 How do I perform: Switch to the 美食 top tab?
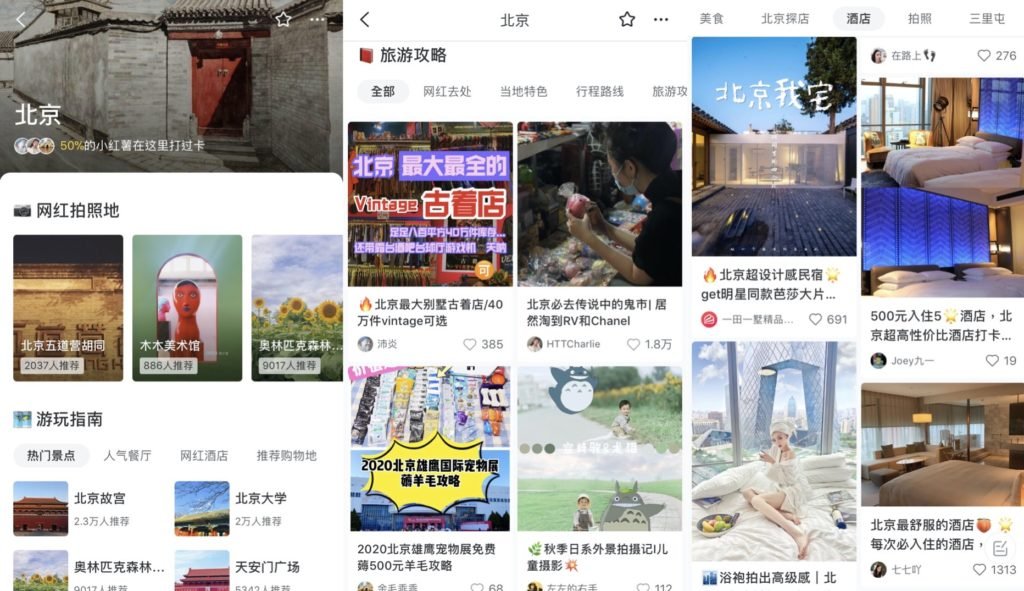[x=711, y=18]
